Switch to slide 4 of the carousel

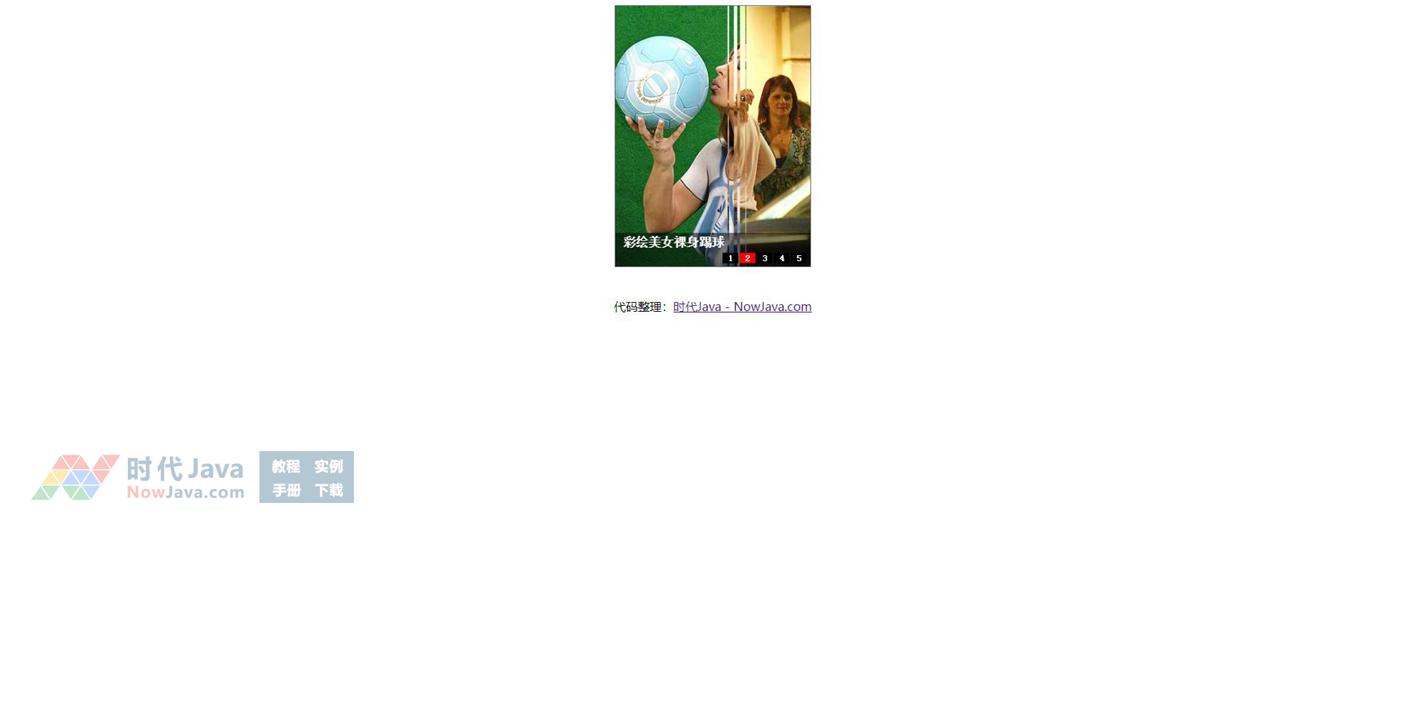pos(782,258)
